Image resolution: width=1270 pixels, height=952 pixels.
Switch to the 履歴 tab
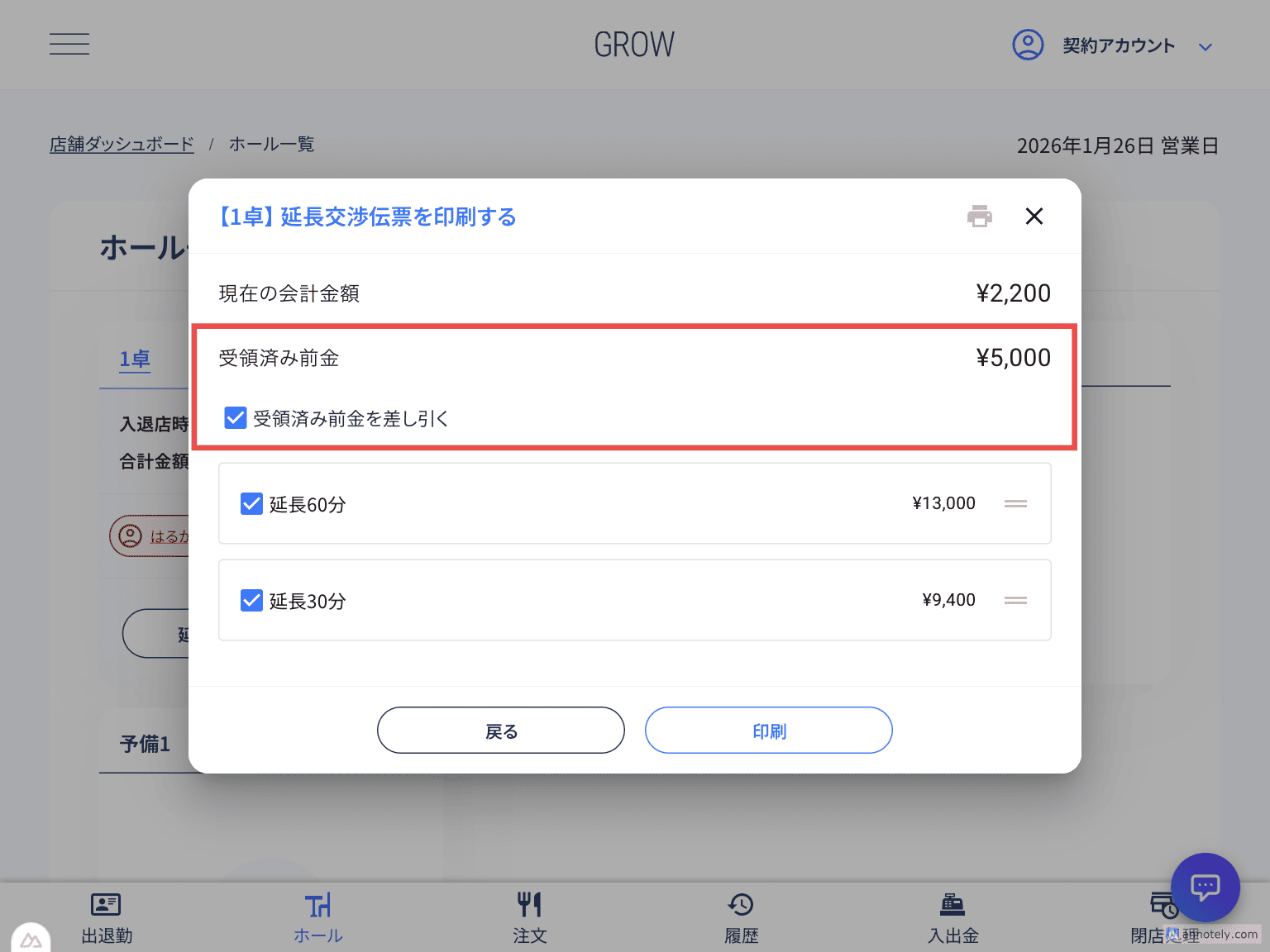tap(741, 917)
